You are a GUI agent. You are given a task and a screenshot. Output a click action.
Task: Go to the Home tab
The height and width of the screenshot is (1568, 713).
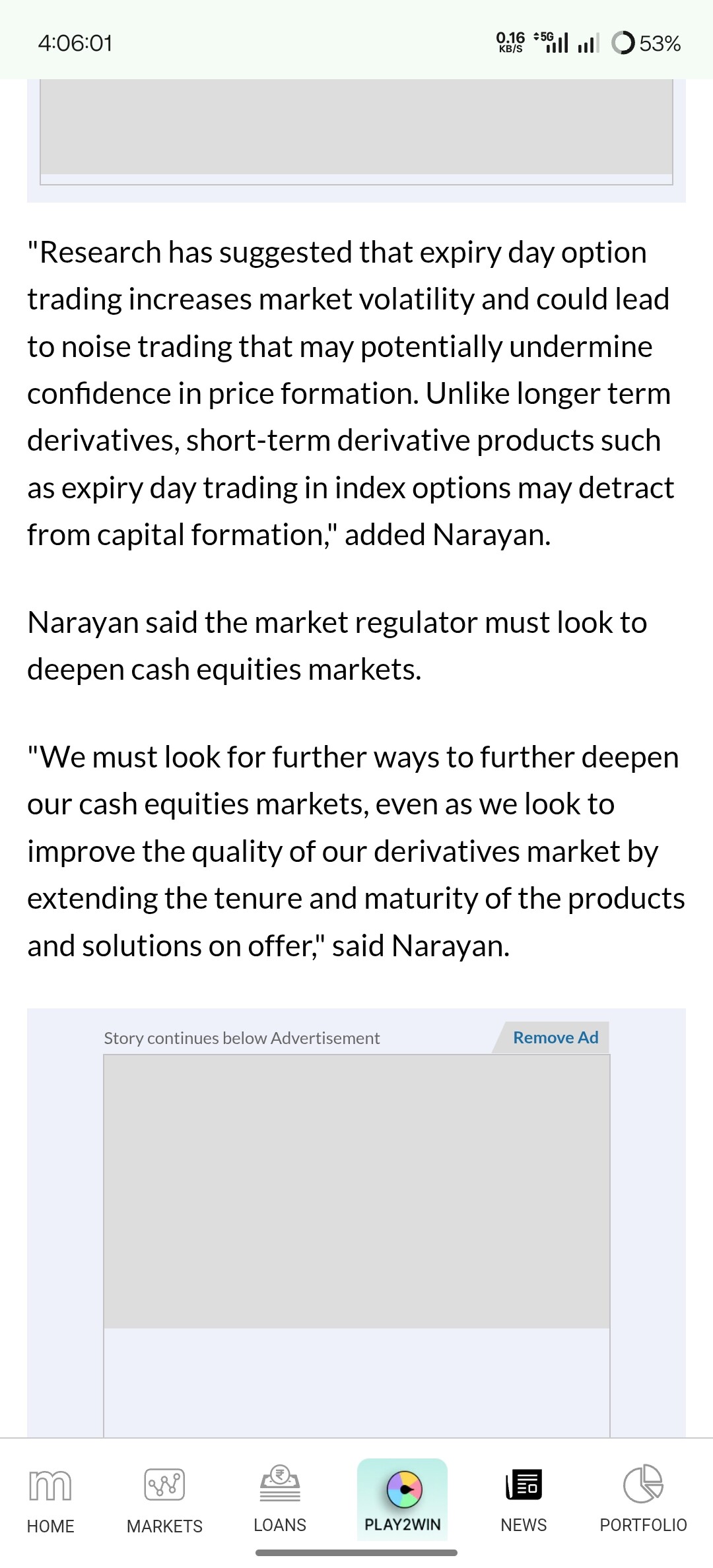click(x=50, y=1499)
